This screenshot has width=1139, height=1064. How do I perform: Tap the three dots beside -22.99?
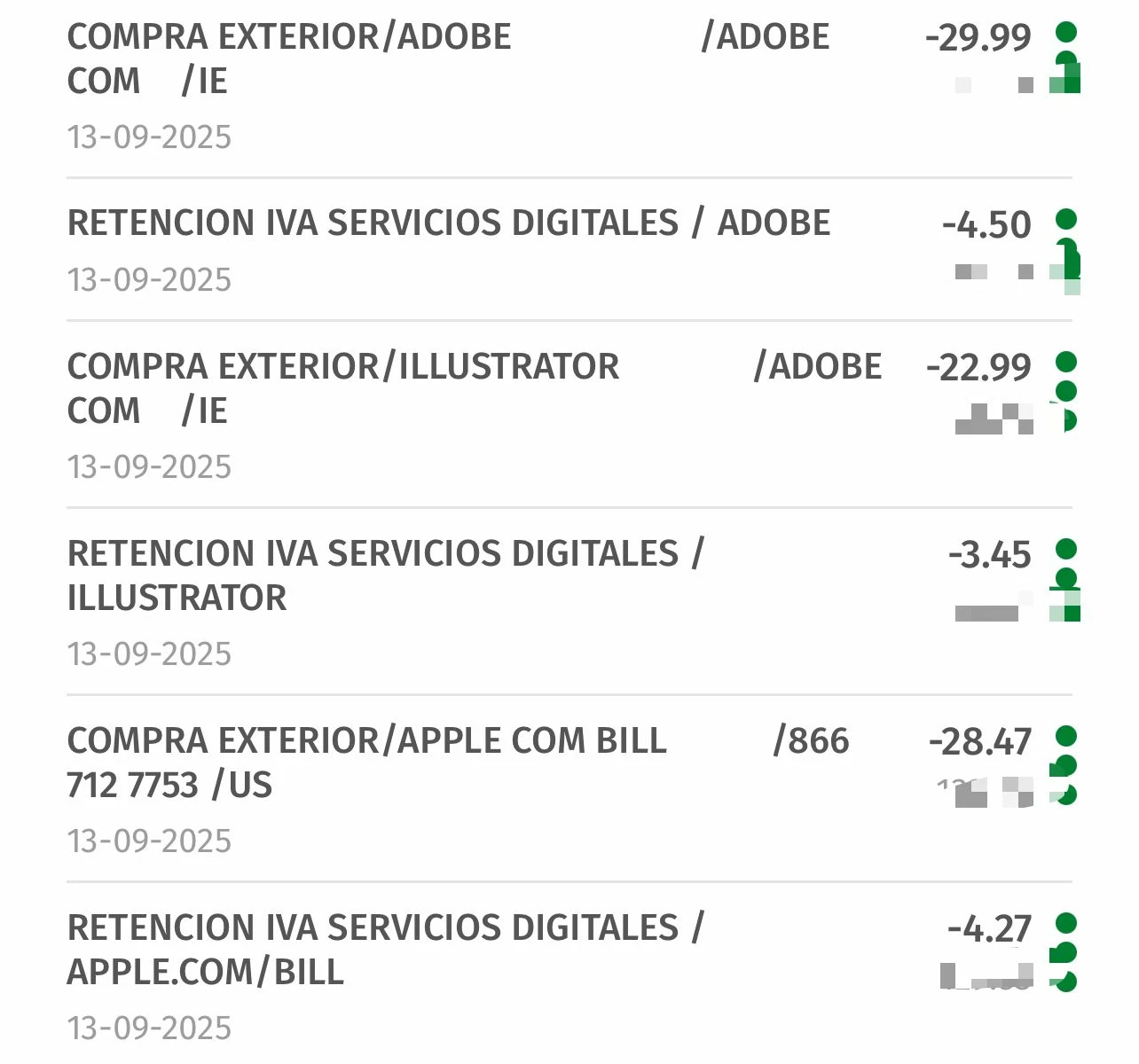pyautogui.click(x=1066, y=391)
